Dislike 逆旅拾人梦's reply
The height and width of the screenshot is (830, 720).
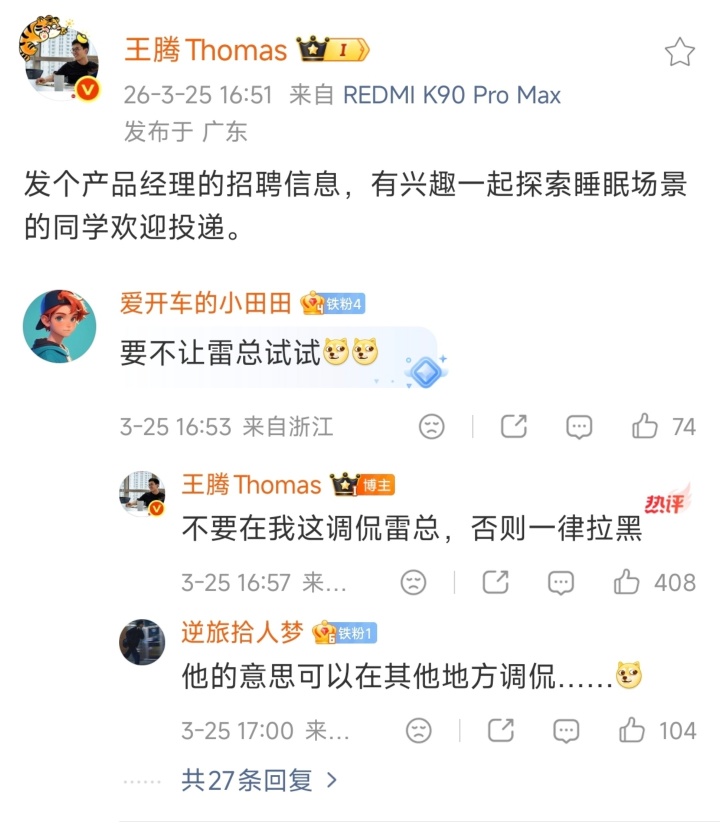point(417,730)
